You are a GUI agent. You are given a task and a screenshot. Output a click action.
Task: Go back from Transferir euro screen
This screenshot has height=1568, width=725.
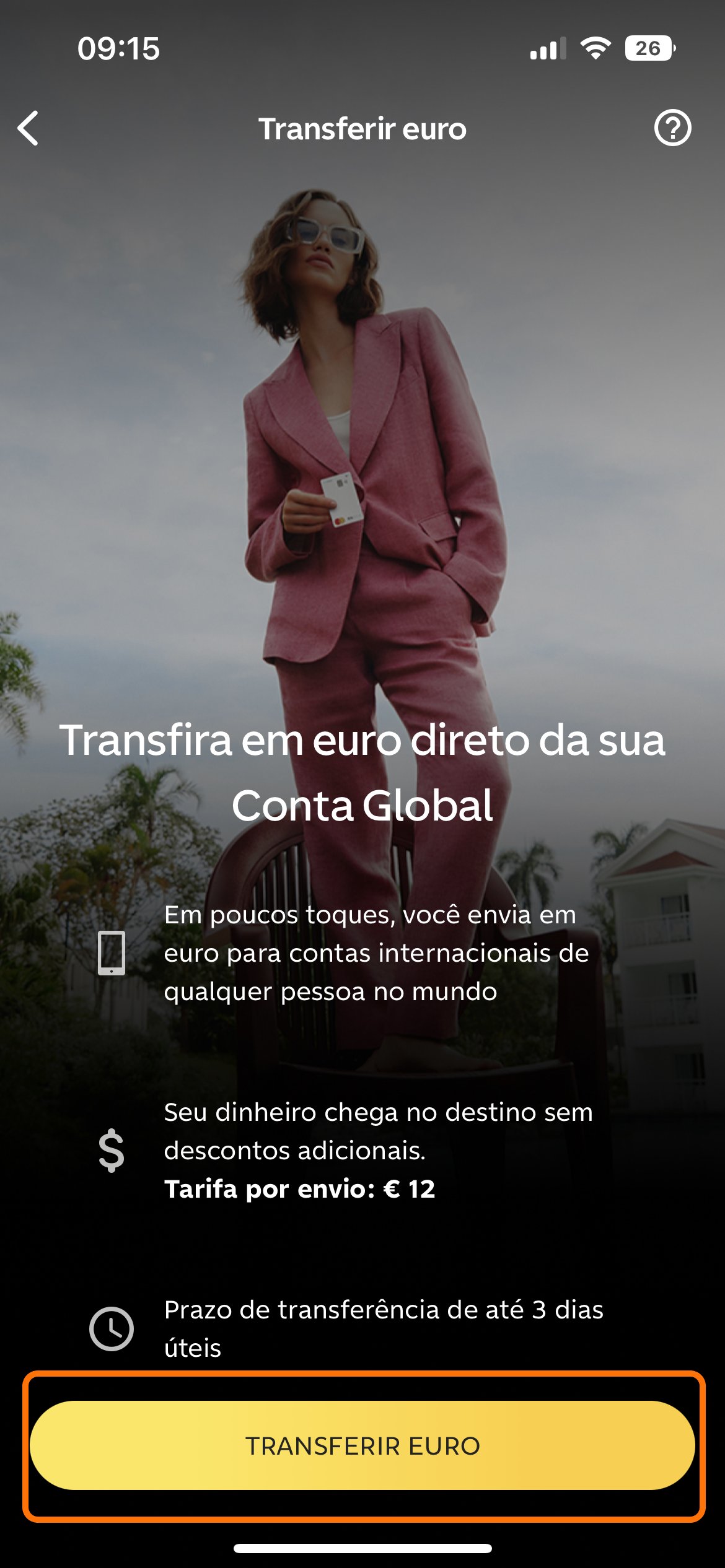click(x=29, y=128)
